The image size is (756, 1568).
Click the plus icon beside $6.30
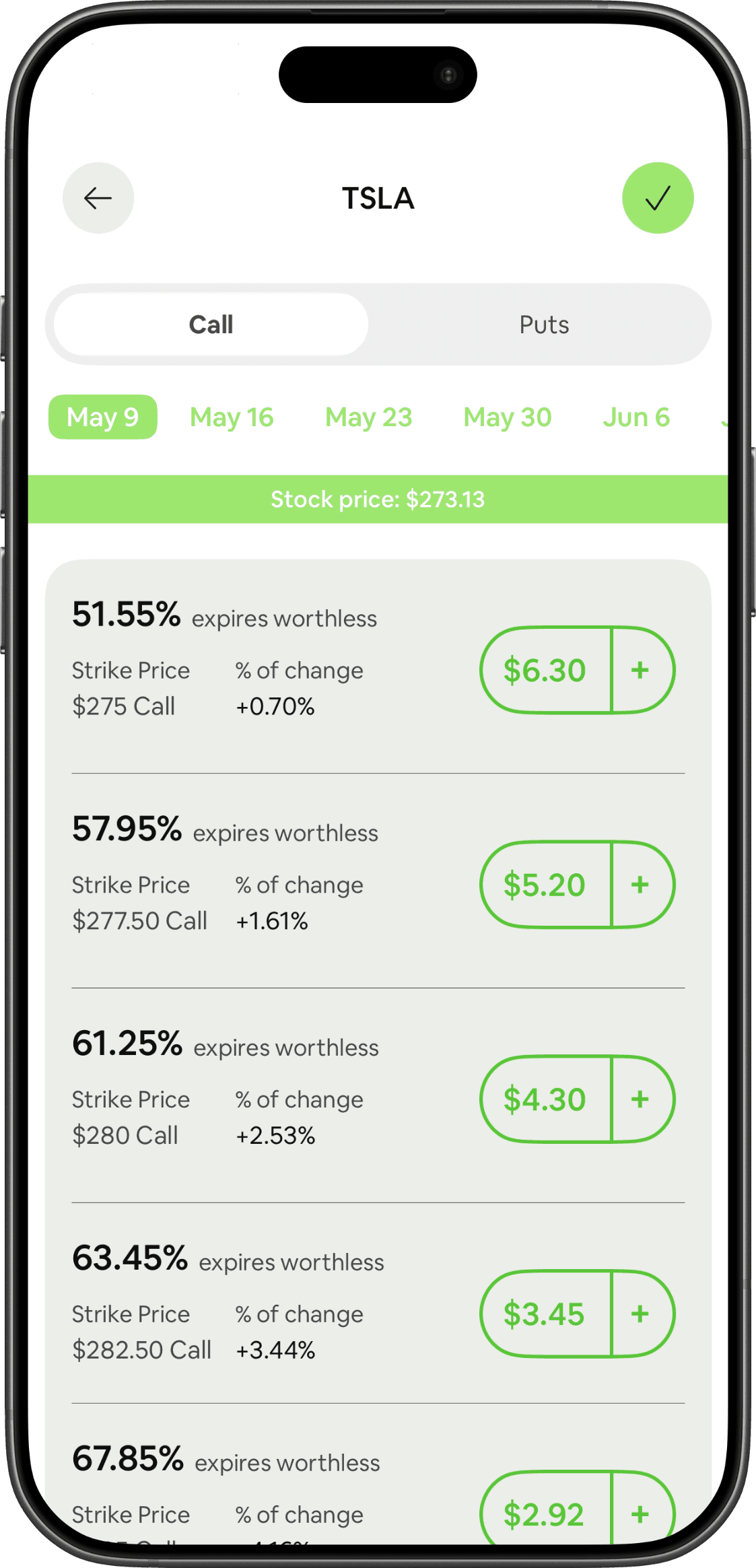(640, 670)
